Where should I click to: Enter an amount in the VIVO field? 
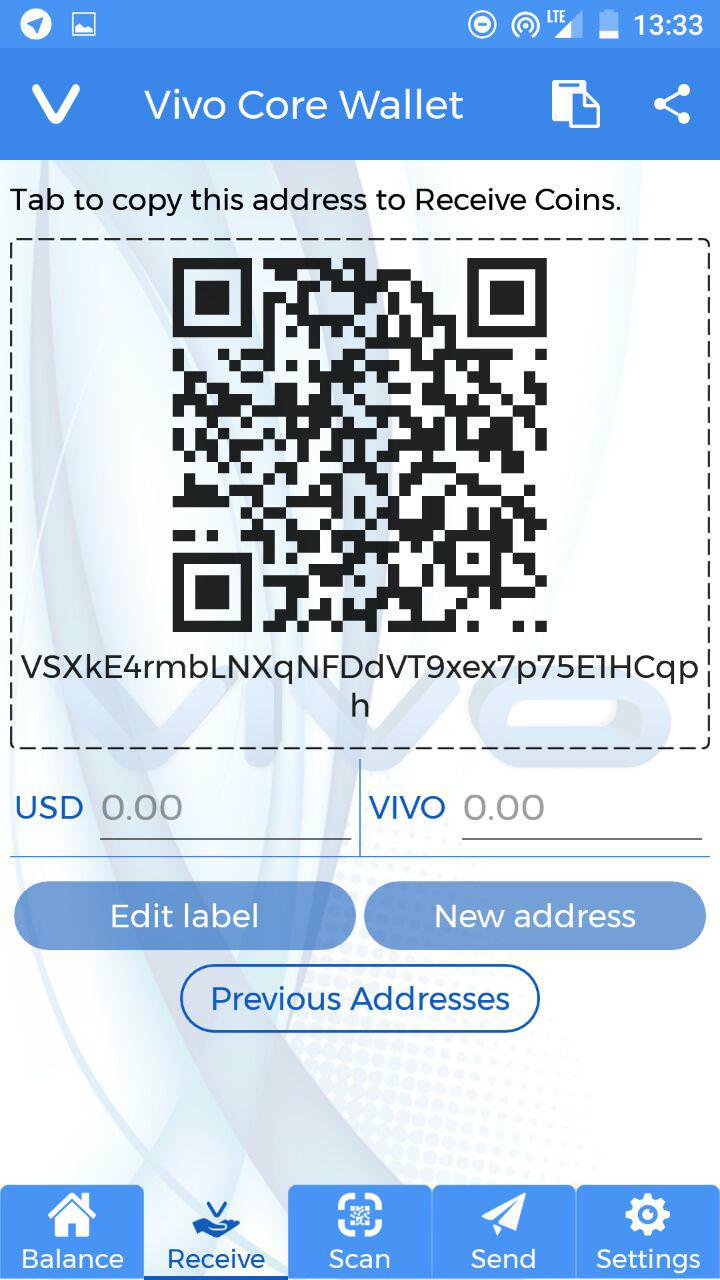pos(581,808)
